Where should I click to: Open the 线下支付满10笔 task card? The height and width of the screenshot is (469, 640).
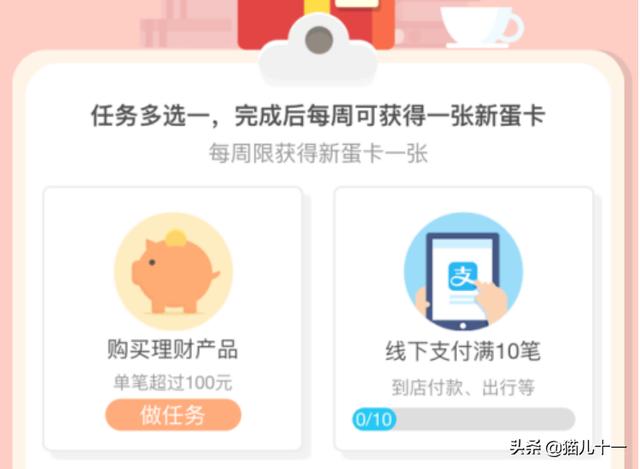pyautogui.click(x=463, y=300)
